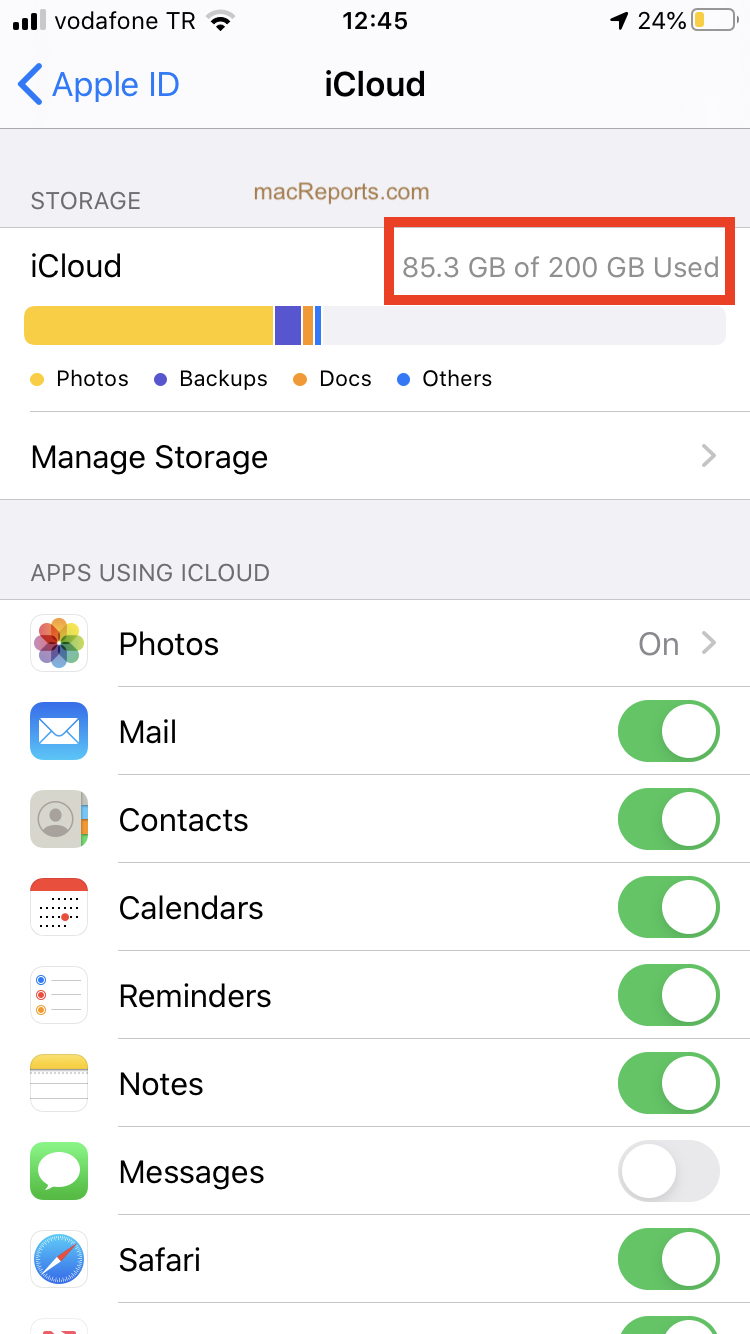Open Photos options using the On chevron

point(709,643)
